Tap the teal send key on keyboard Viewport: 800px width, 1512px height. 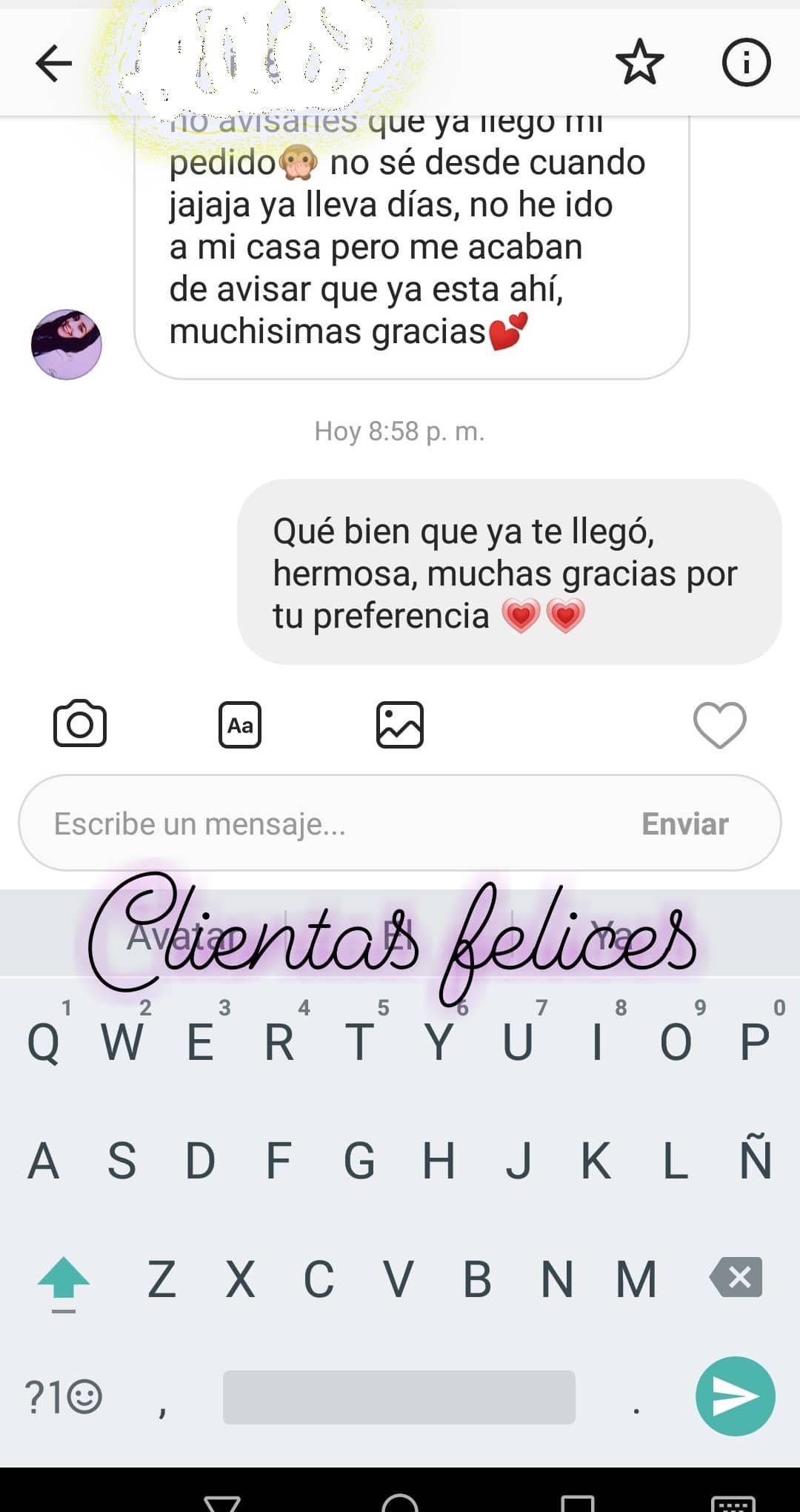(735, 1396)
